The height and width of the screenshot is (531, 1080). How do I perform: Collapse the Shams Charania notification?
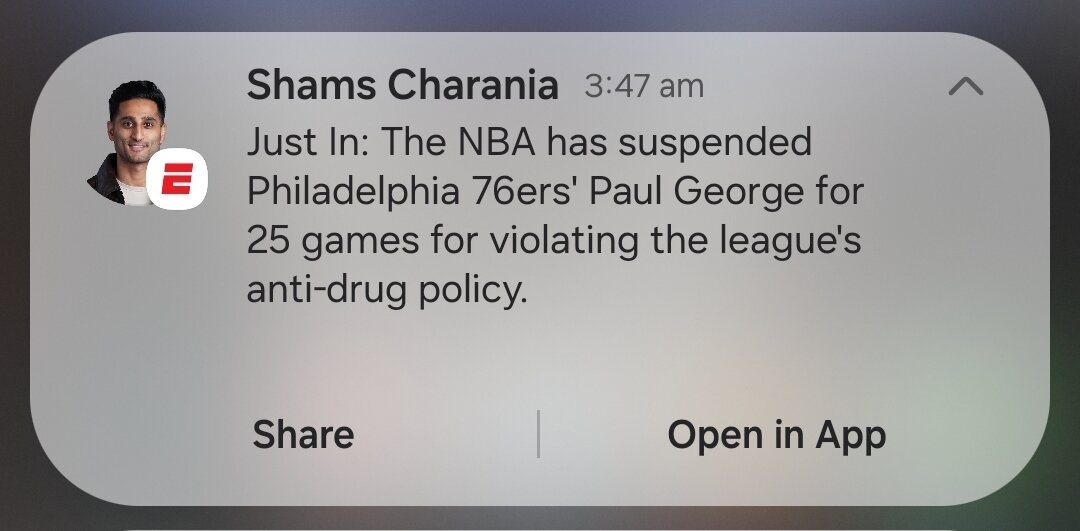[x=965, y=88]
